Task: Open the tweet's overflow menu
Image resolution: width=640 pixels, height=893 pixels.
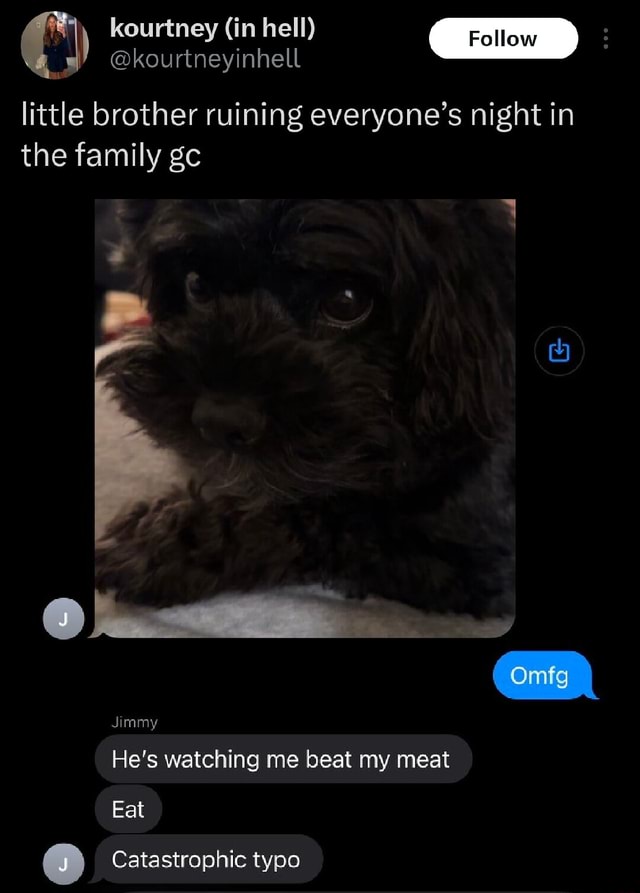Action: pos(606,40)
